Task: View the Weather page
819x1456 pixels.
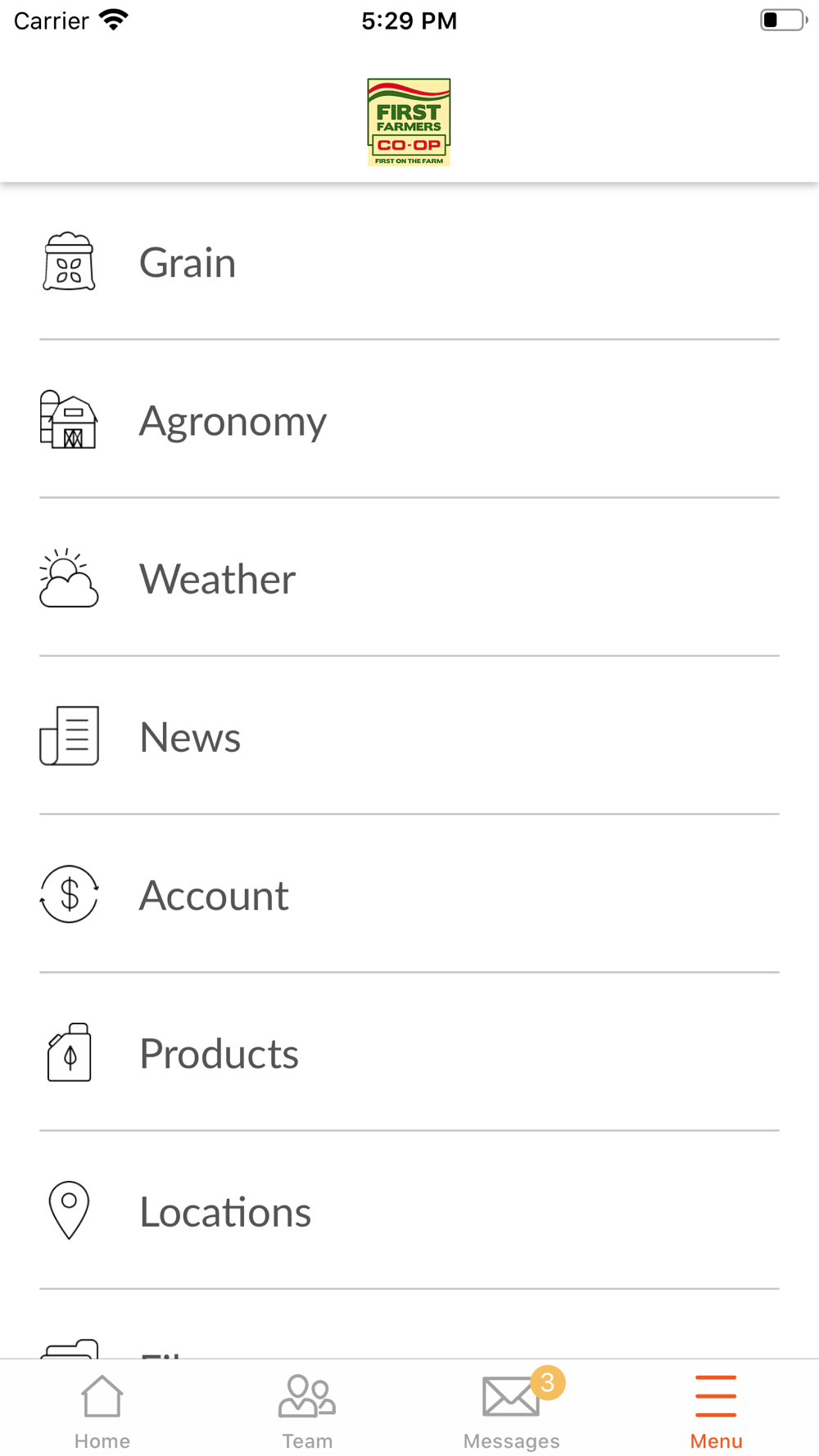Action: pos(217,579)
